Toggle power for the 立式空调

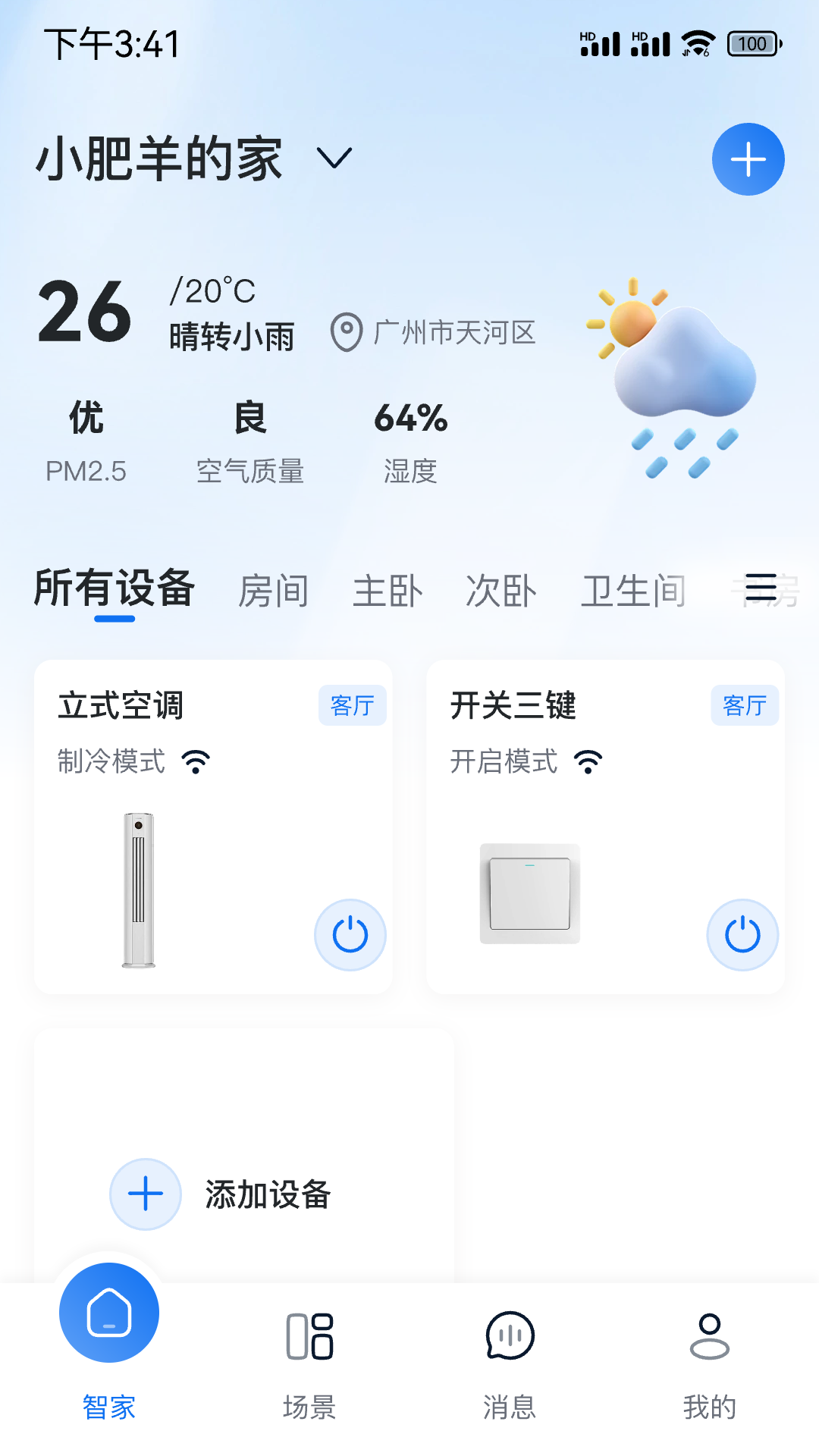[x=350, y=934]
